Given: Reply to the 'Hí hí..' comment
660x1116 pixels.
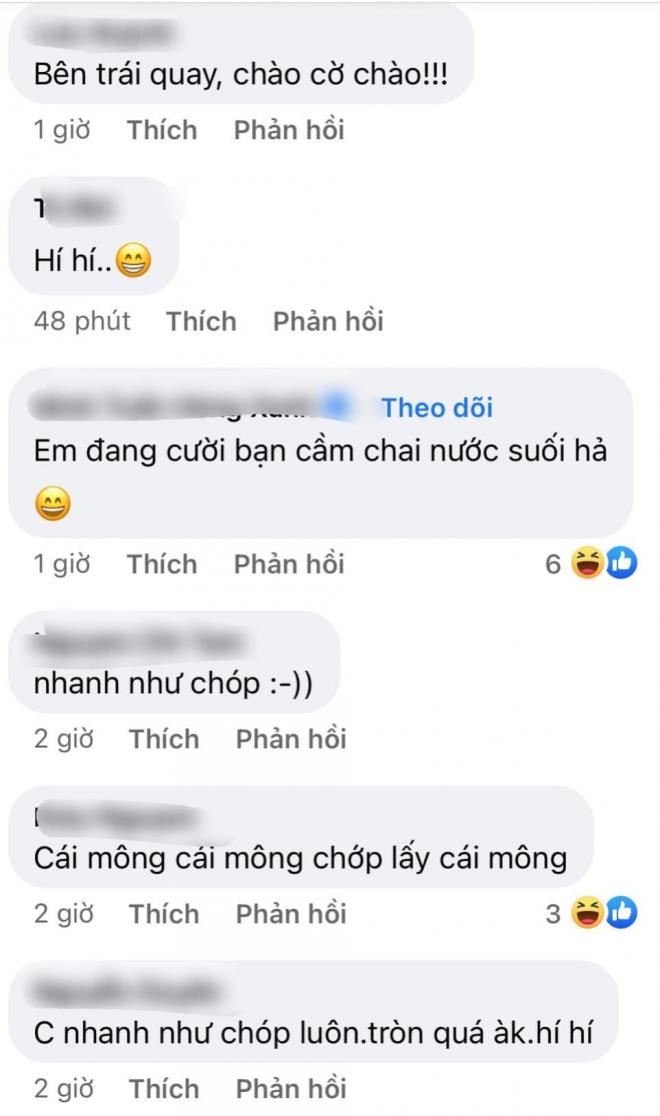Looking at the screenshot, I should (x=328, y=322).
